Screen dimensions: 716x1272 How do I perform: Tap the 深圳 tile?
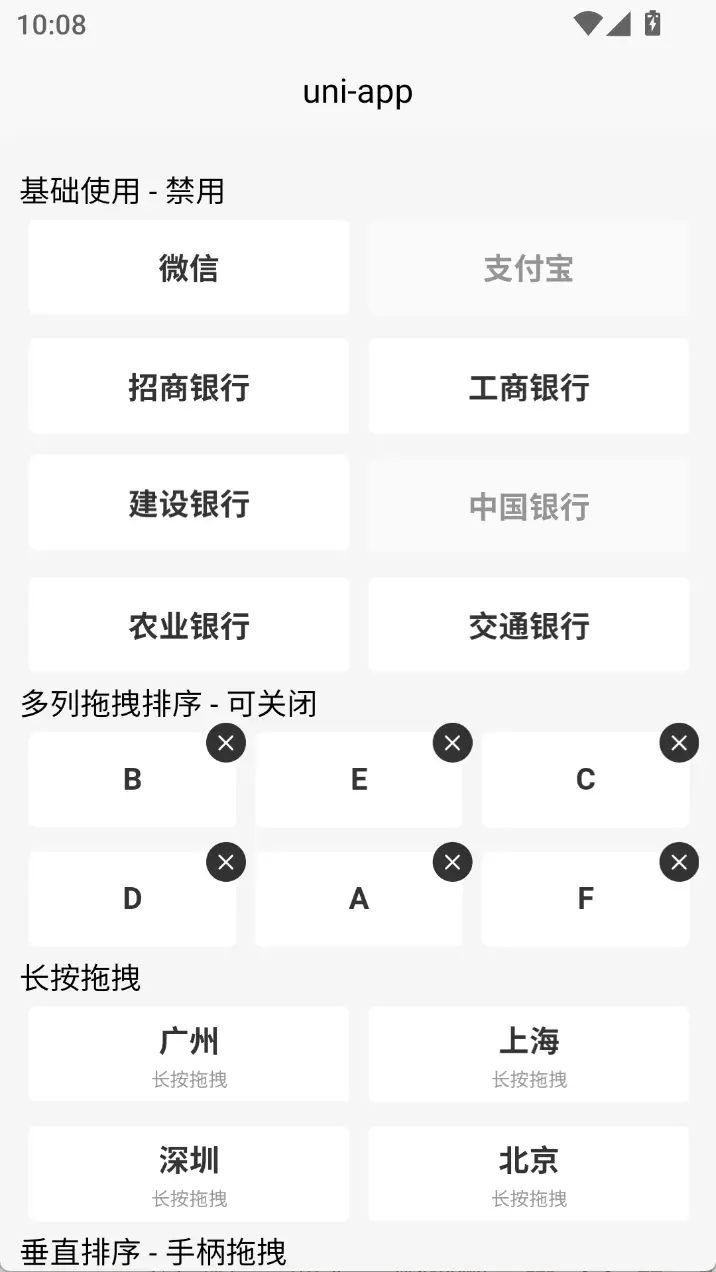pos(189,1173)
